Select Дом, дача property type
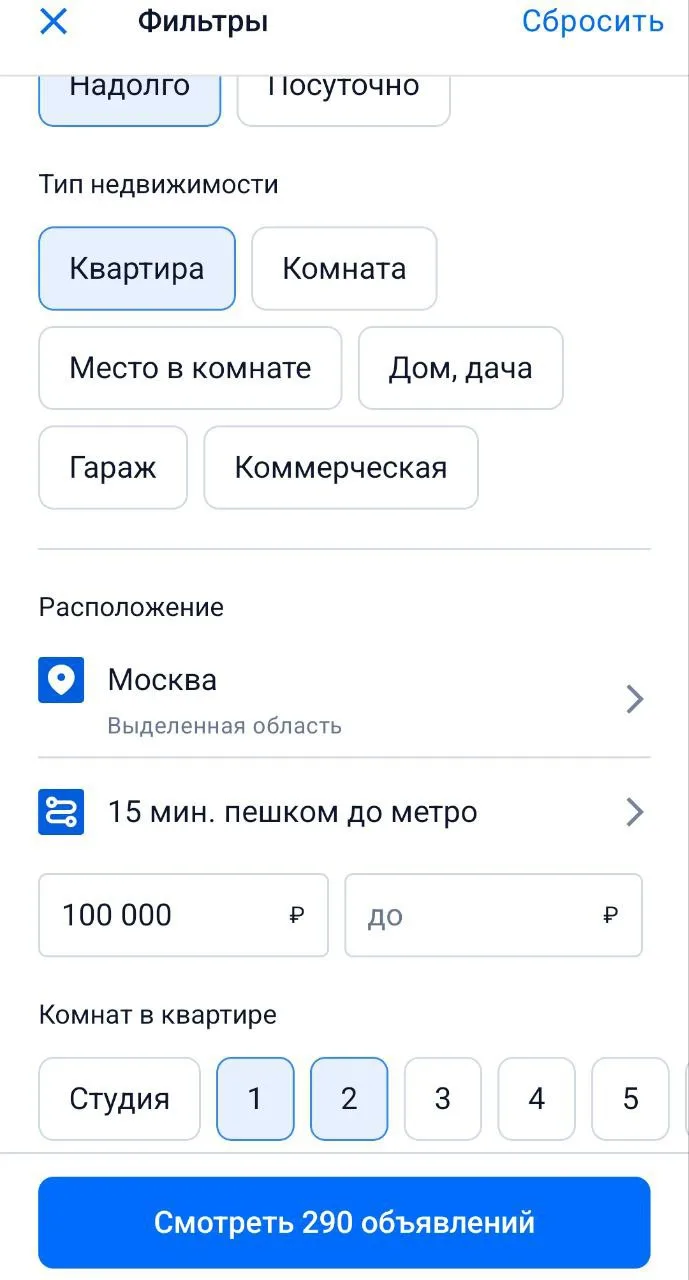 (x=460, y=368)
